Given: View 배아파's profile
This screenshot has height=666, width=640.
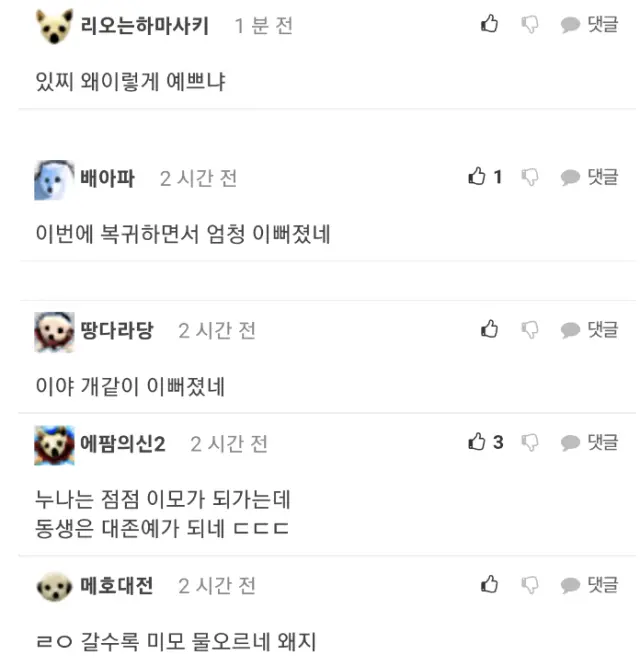Looking at the screenshot, I should tap(54, 179).
